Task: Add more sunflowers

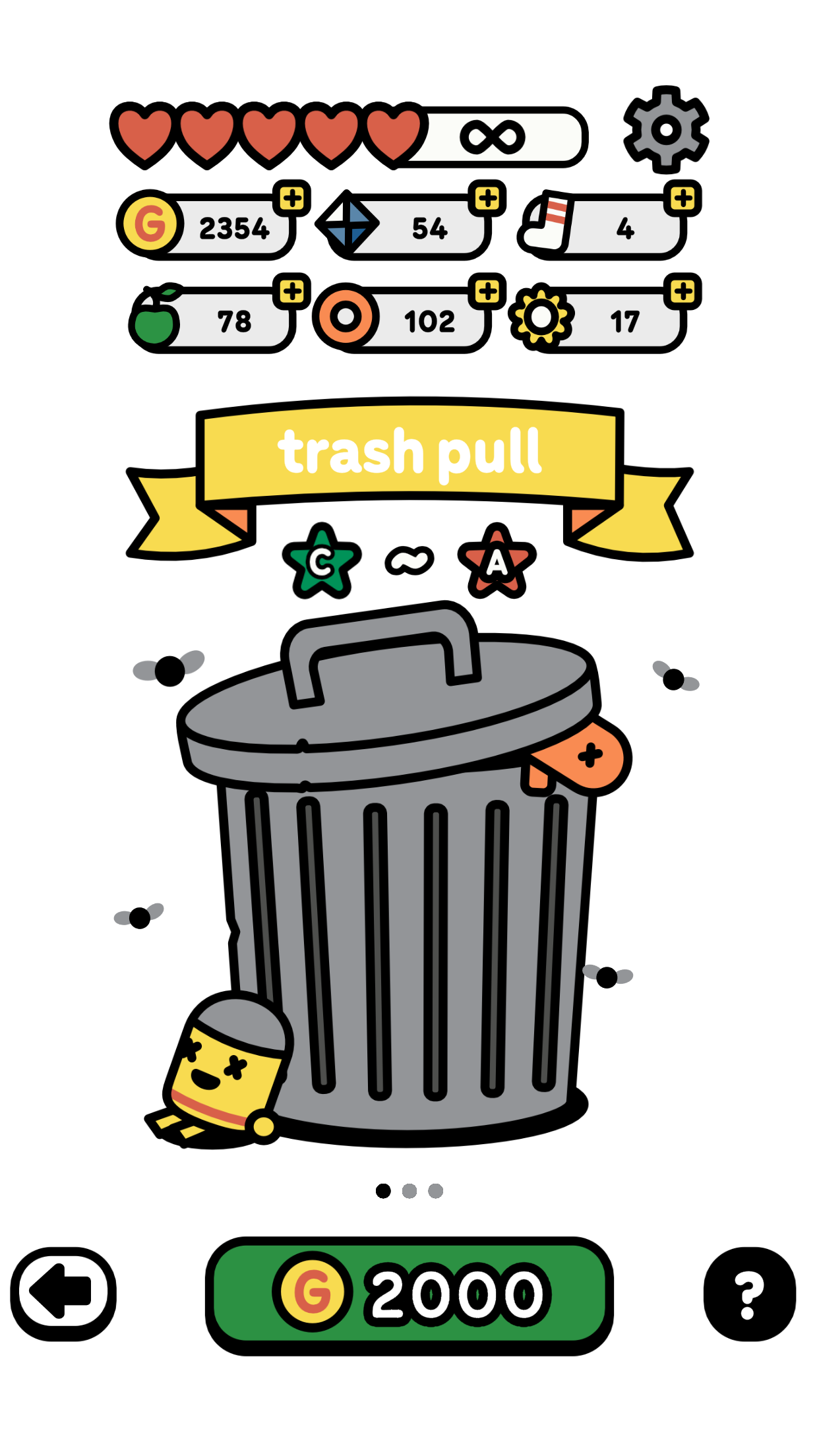Action: [x=683, y=291]
